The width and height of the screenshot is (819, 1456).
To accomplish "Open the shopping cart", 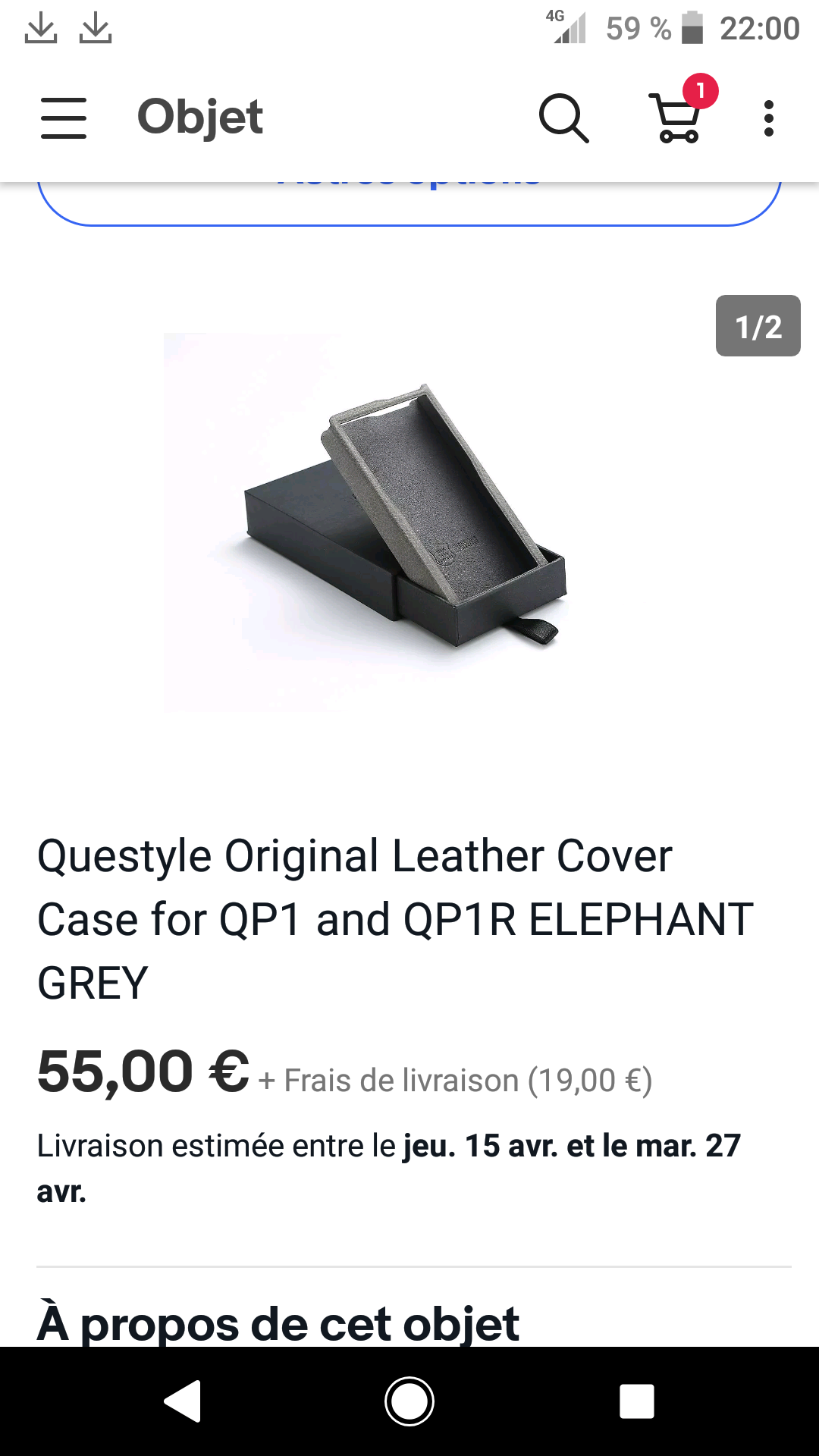I will [677, 118].
